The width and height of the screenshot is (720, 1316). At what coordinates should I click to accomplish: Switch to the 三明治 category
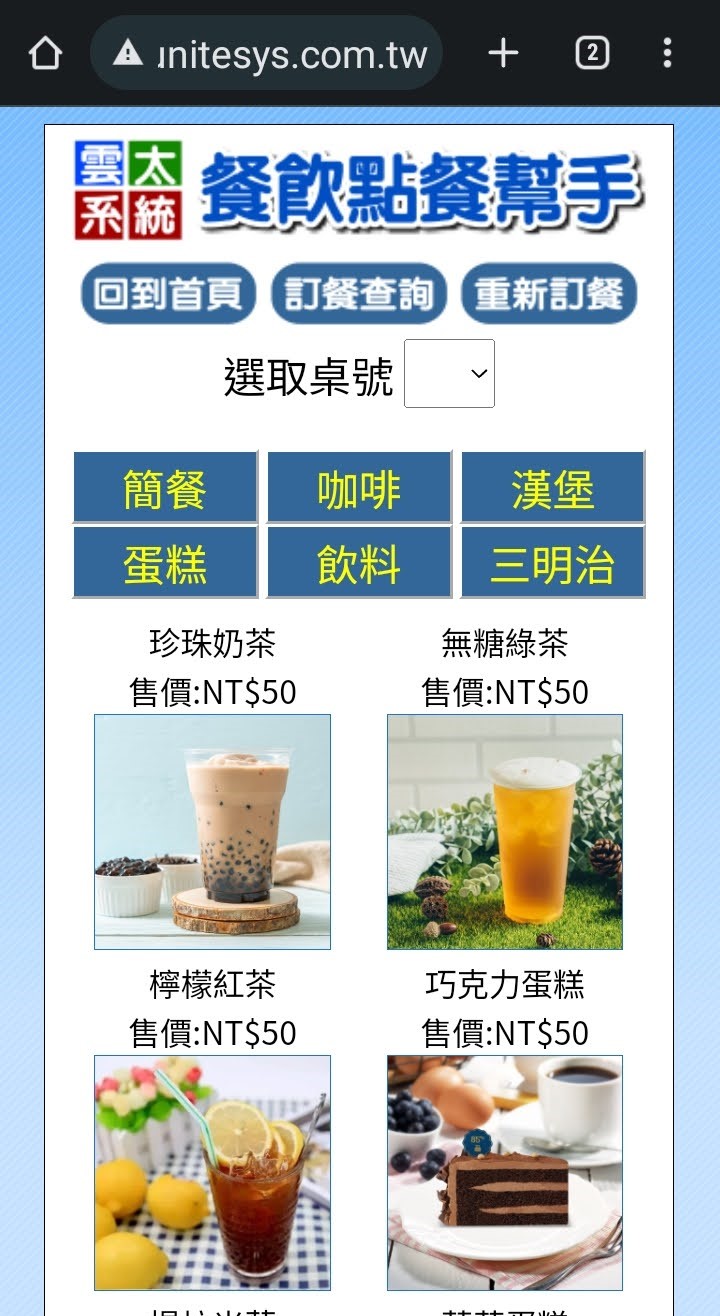pos(553,561)
